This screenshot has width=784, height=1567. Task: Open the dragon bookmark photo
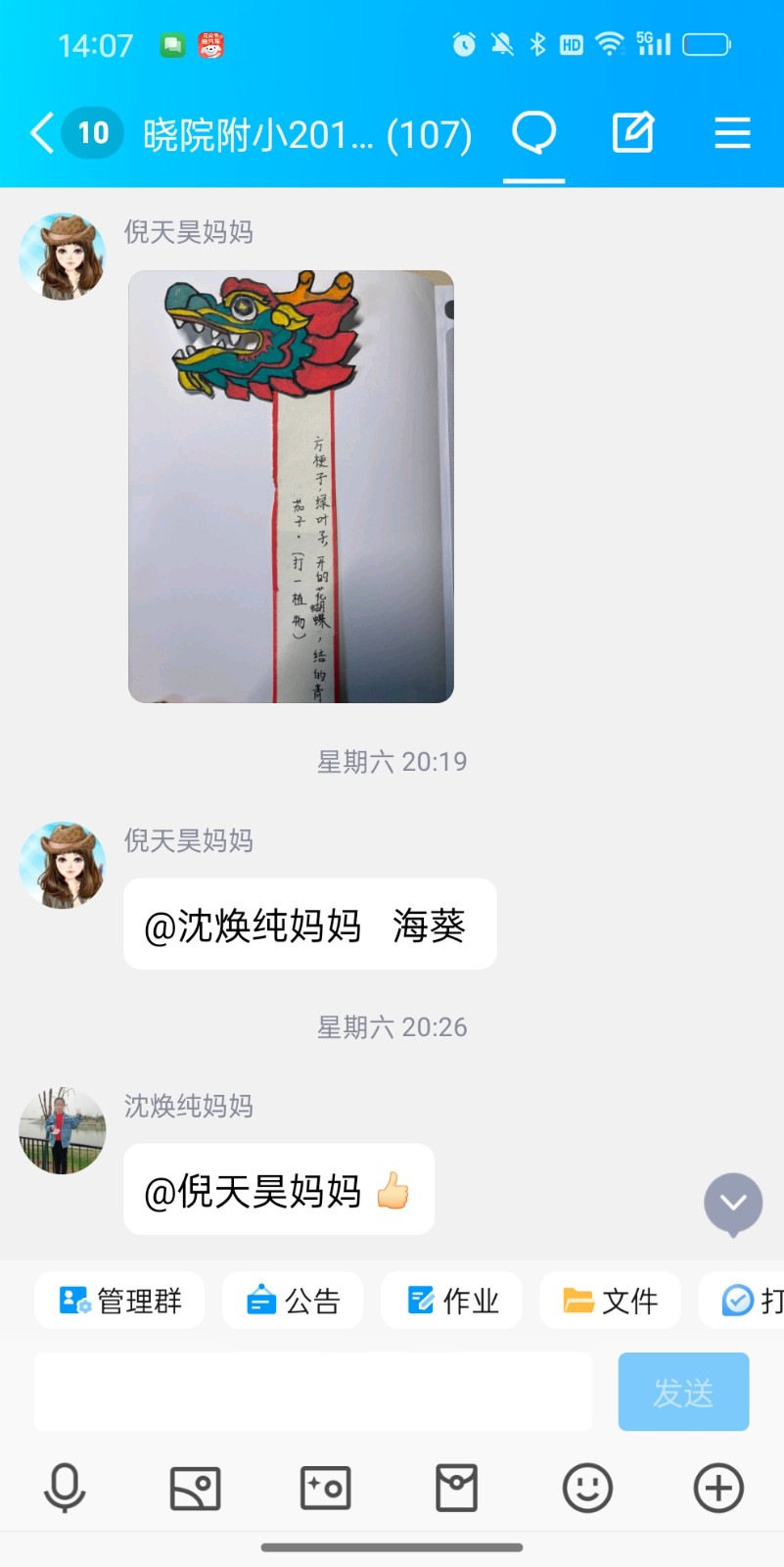pos(291,487)
